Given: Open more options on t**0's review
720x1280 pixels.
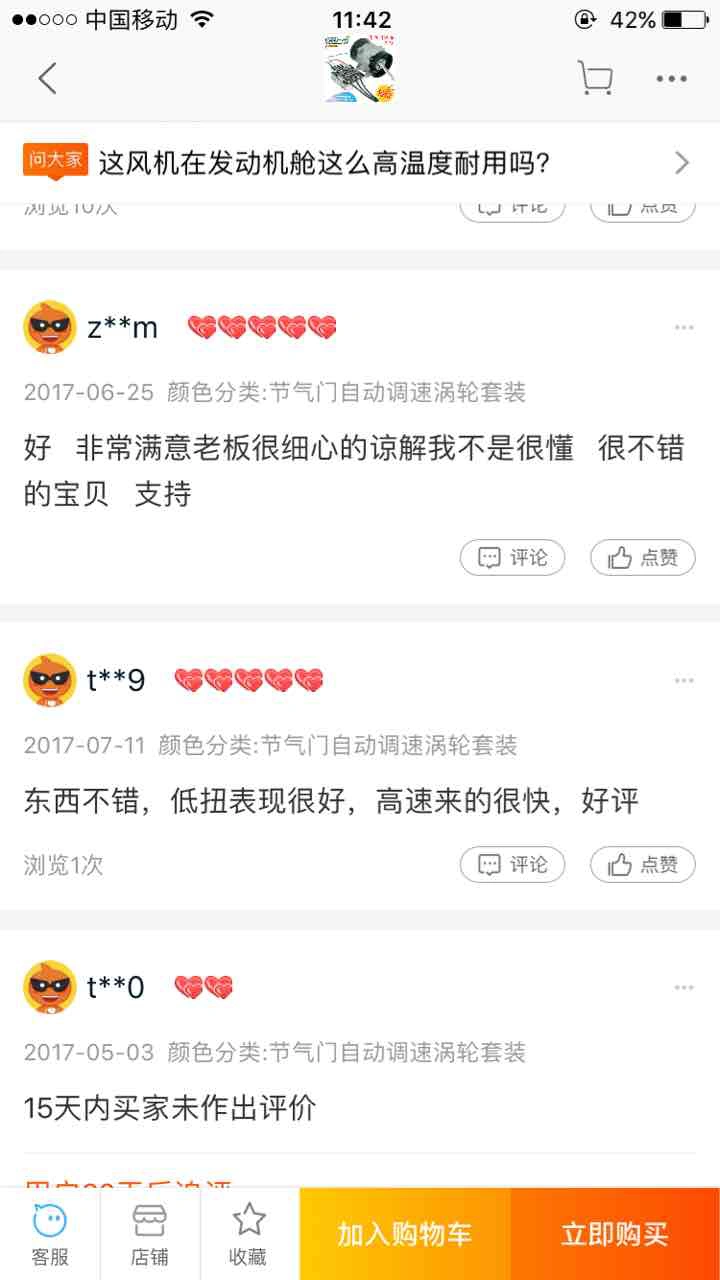Looking at the screenshot, I should (683, 987).
